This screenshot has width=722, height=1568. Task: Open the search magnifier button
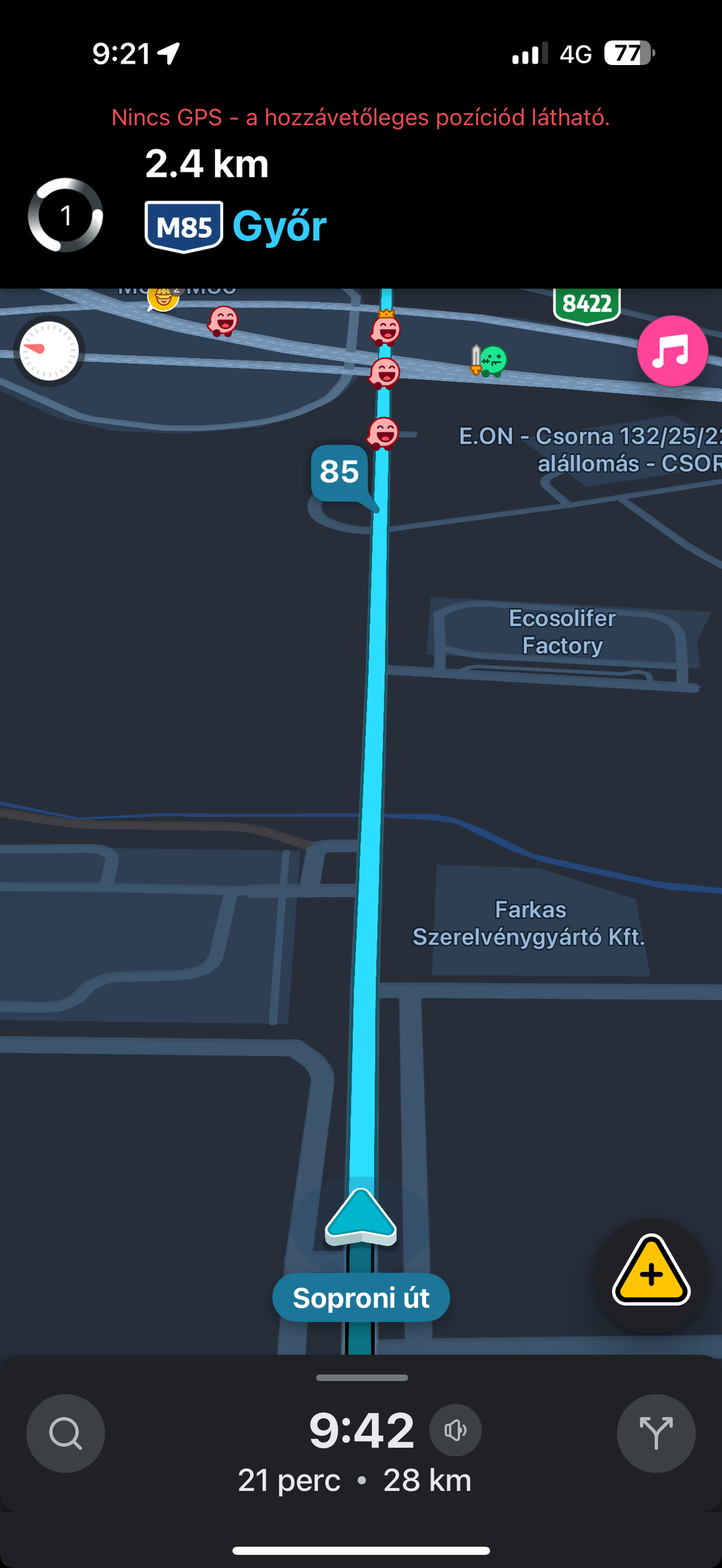pos(66,1433)
